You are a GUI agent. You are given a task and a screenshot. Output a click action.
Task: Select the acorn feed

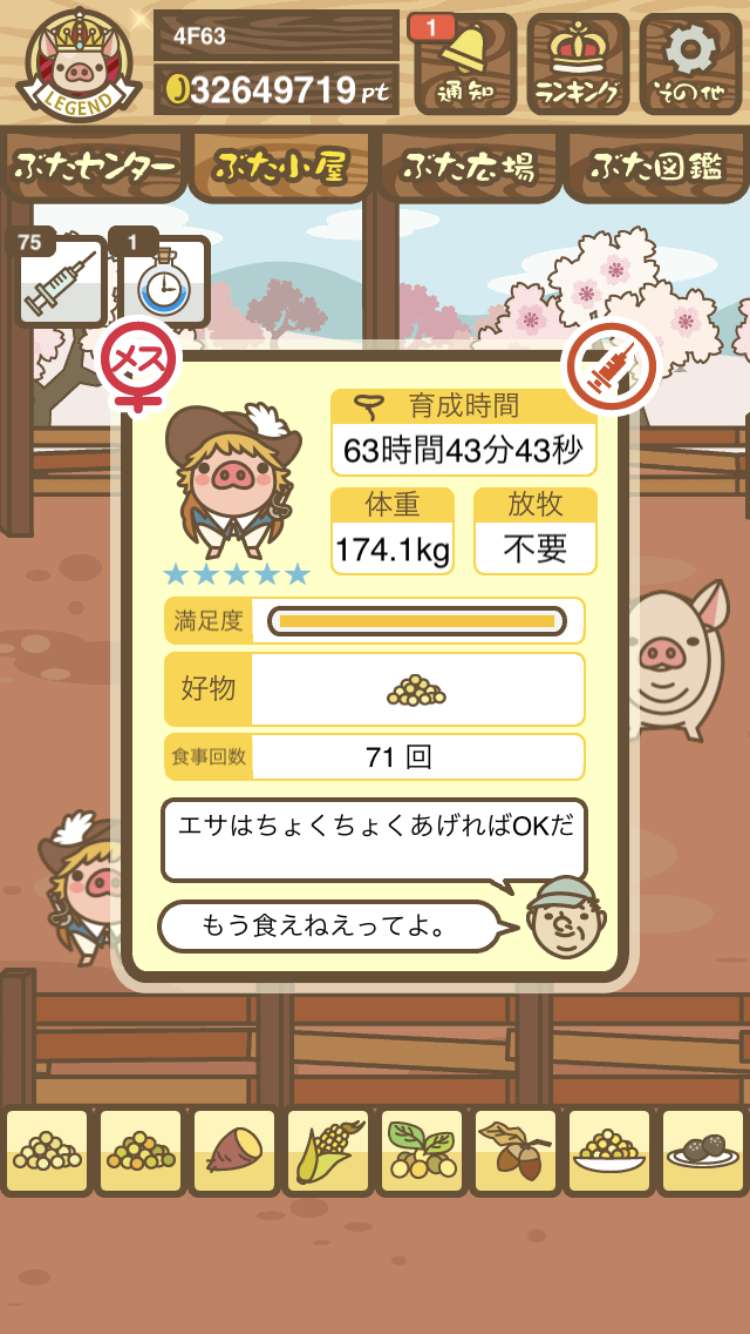coord(515,1151)
